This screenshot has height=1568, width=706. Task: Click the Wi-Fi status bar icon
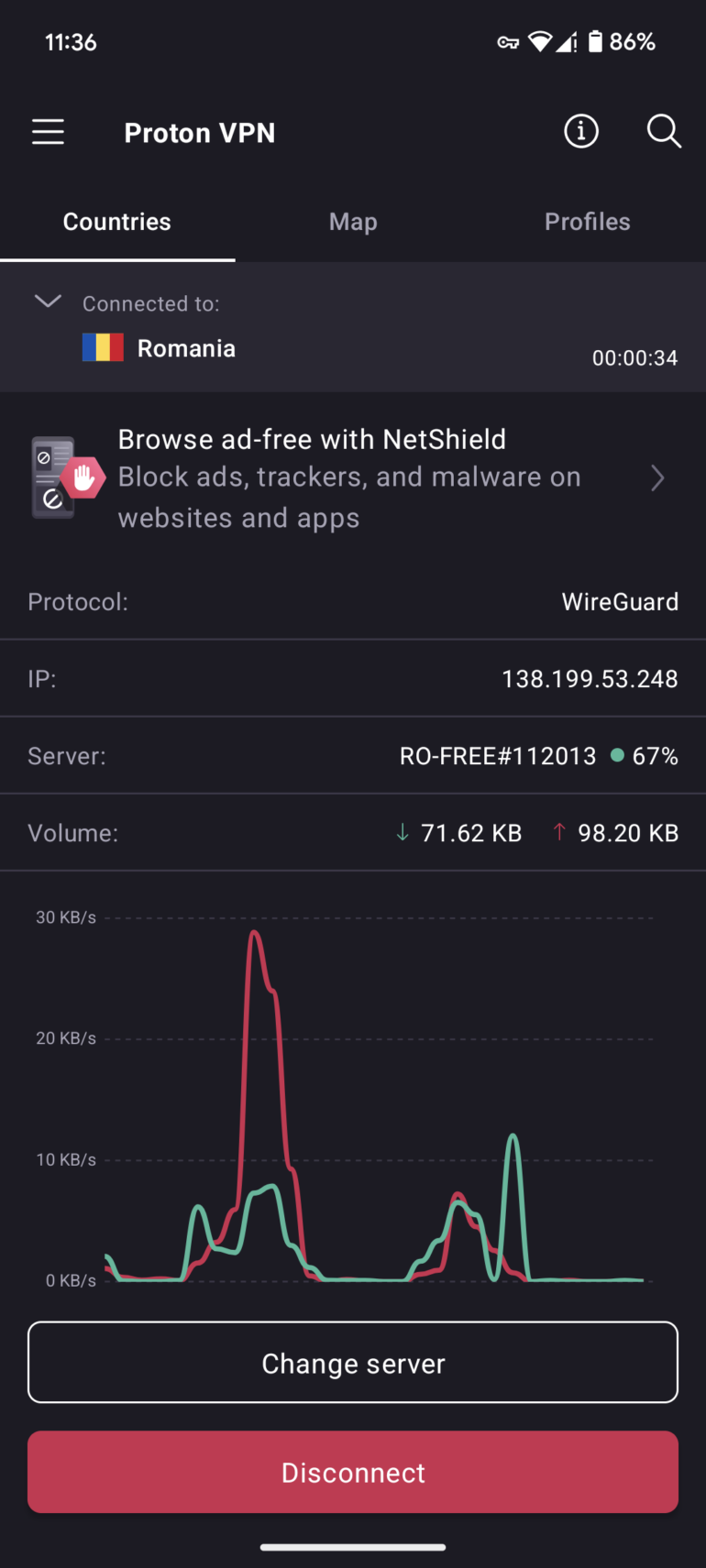coord(540,41)
